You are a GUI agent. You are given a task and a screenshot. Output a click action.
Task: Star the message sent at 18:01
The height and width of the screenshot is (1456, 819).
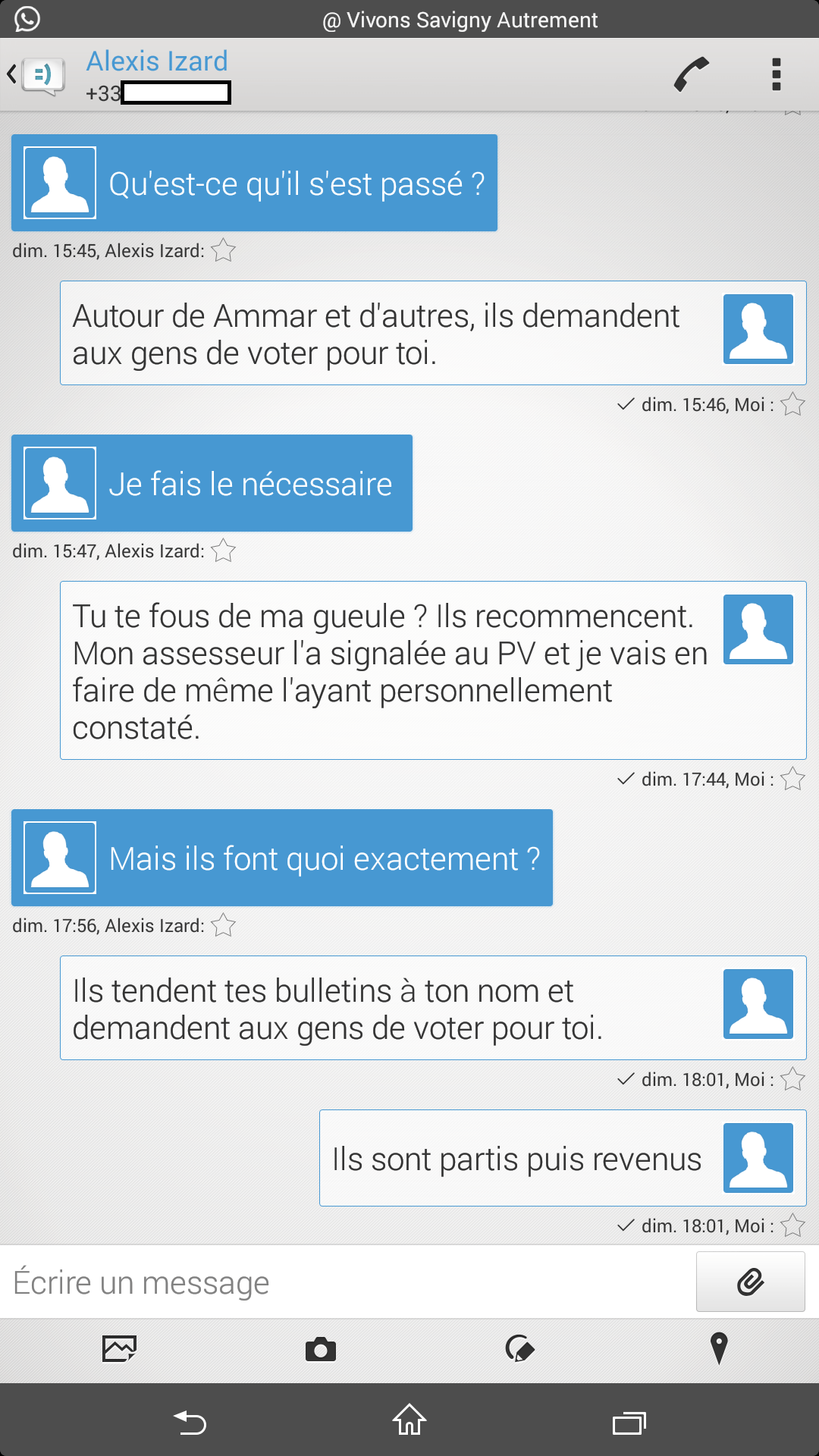[793, 1078]
